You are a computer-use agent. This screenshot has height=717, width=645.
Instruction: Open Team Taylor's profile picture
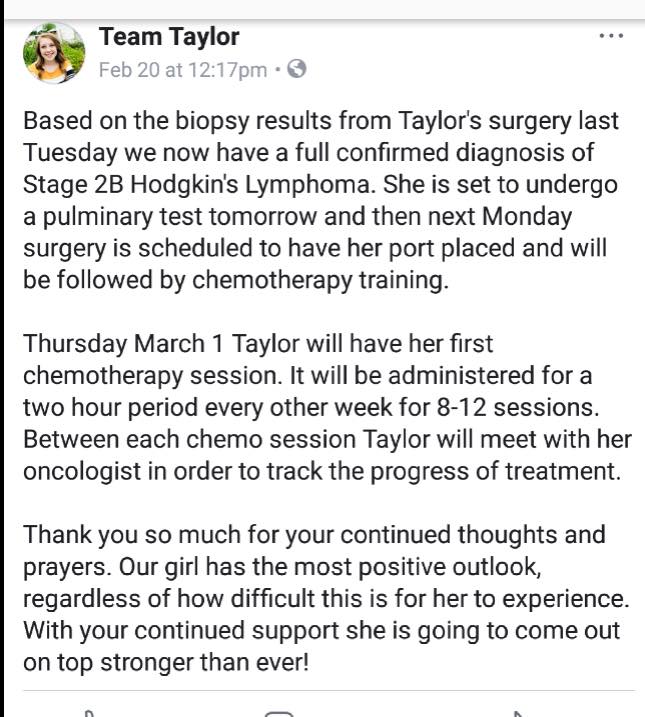[x=53, y=53]
